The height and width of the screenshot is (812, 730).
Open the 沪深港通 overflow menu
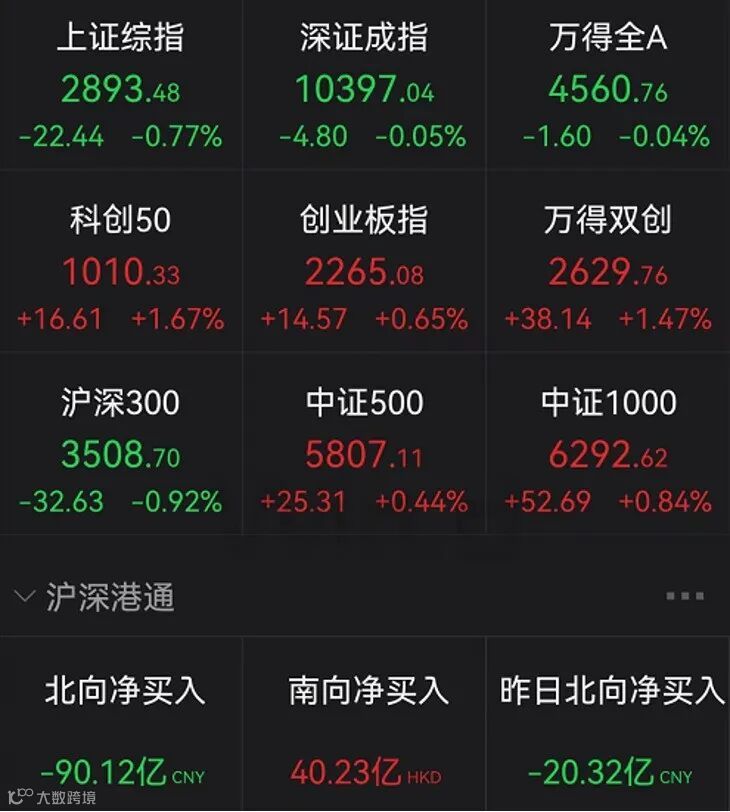pos(685,596)
